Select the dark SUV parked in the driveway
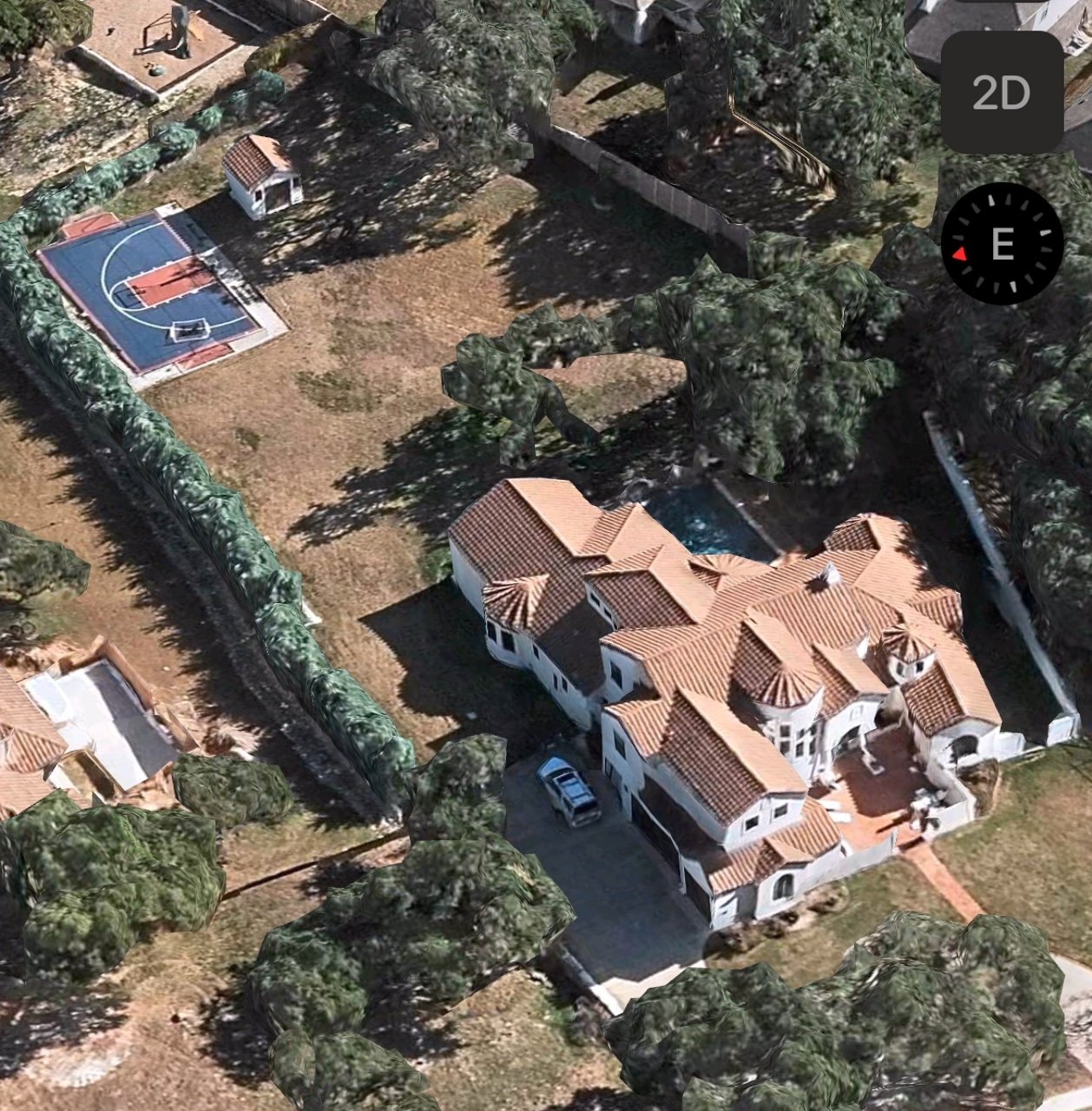The height and width of the screenshot is (1111, 1092). coord(569,792)
